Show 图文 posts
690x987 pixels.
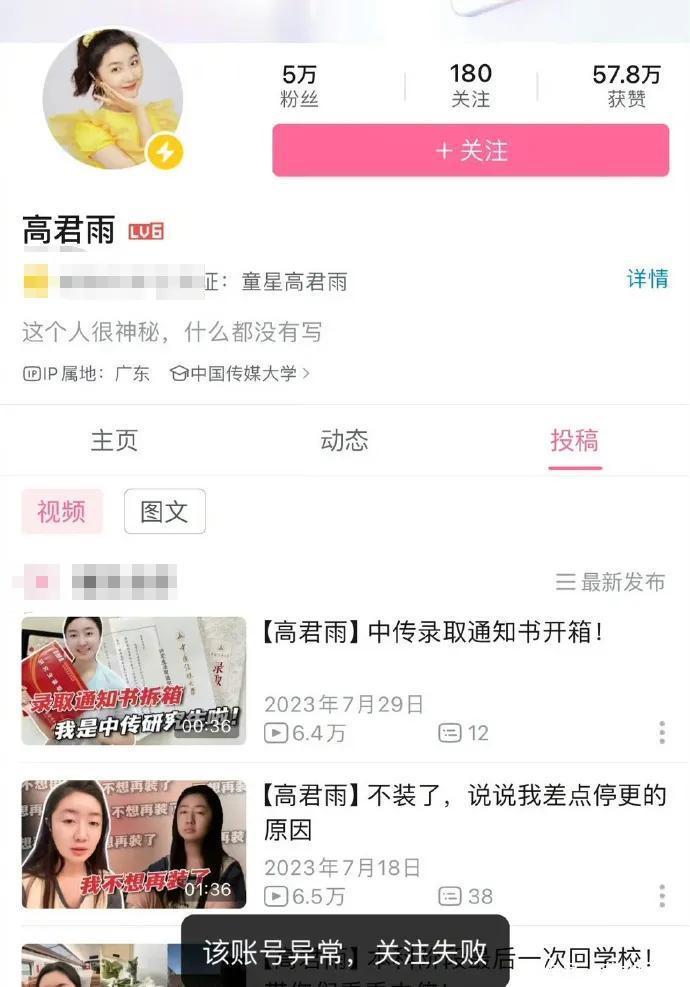pos(164,511)
